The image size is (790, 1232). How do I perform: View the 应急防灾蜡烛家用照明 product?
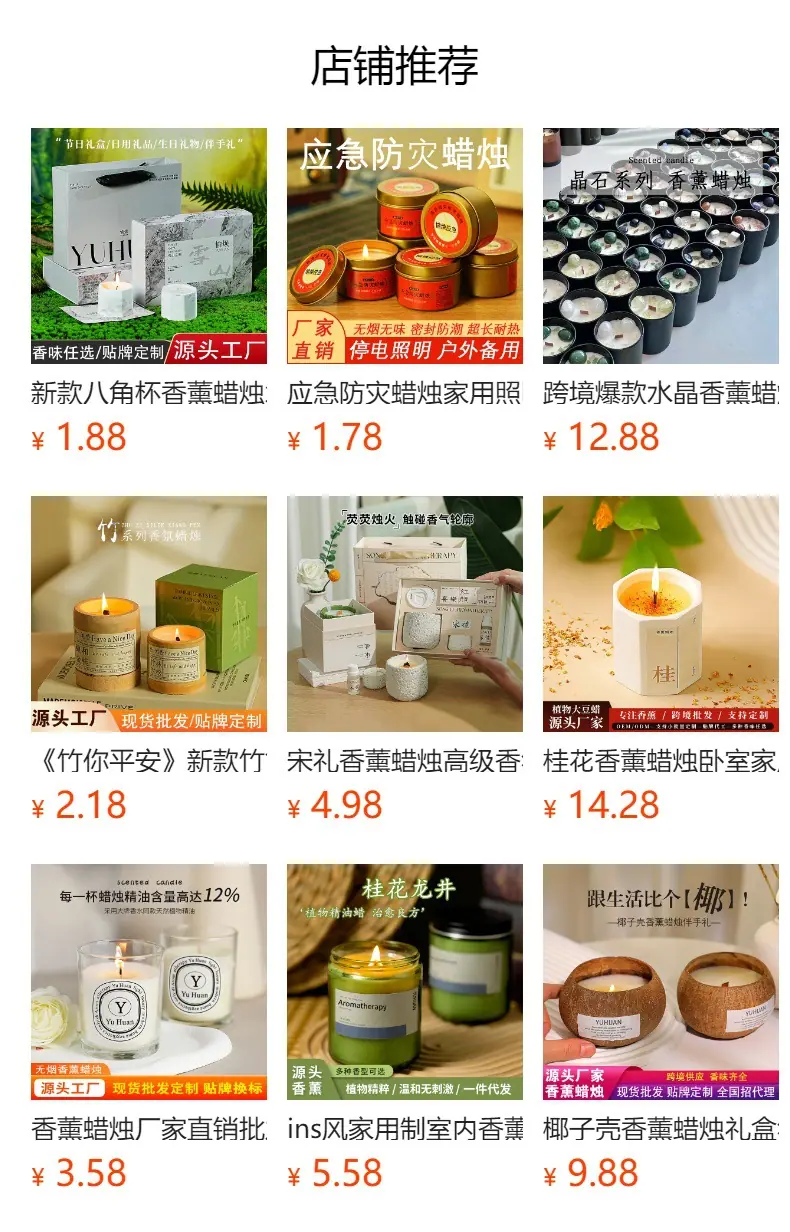click(x=405, y=291)
